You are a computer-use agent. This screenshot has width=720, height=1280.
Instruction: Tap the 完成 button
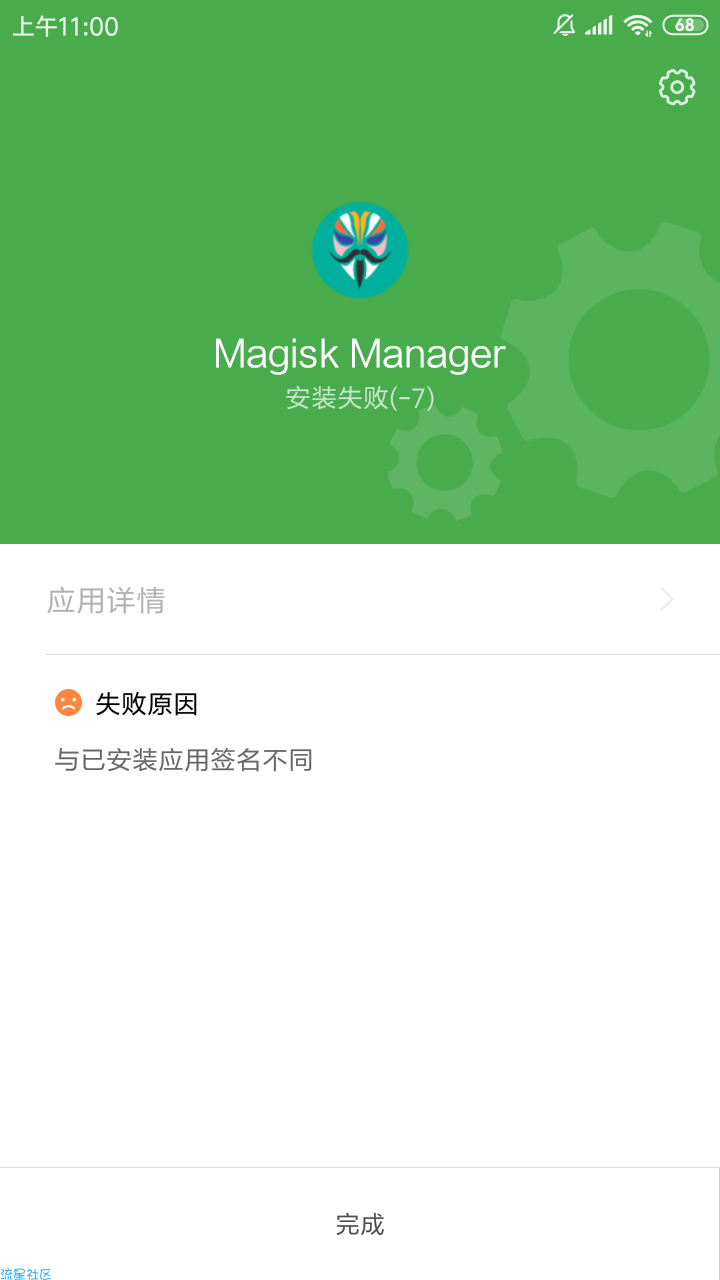click(x=360, y=1224)
